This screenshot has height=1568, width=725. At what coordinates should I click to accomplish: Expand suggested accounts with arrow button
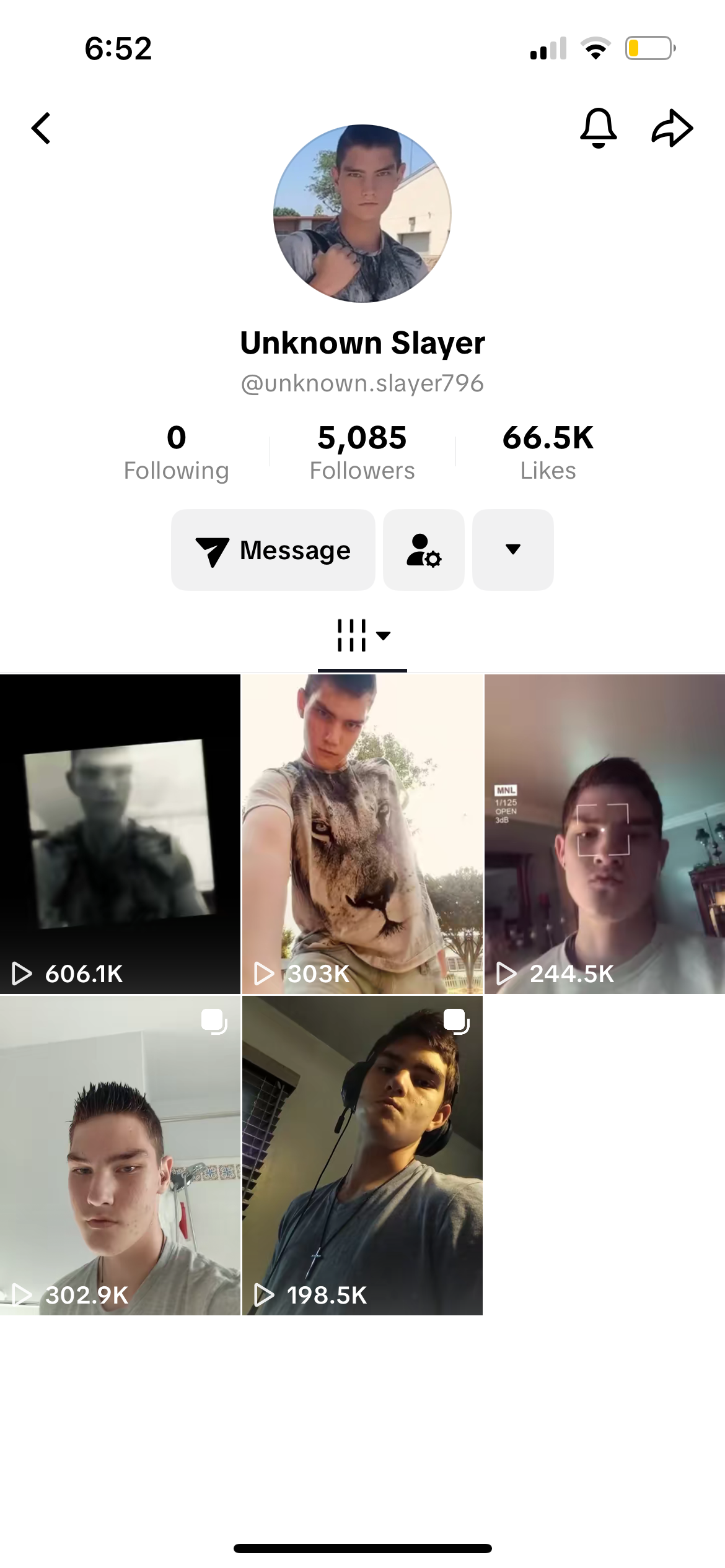coord(513,550)
